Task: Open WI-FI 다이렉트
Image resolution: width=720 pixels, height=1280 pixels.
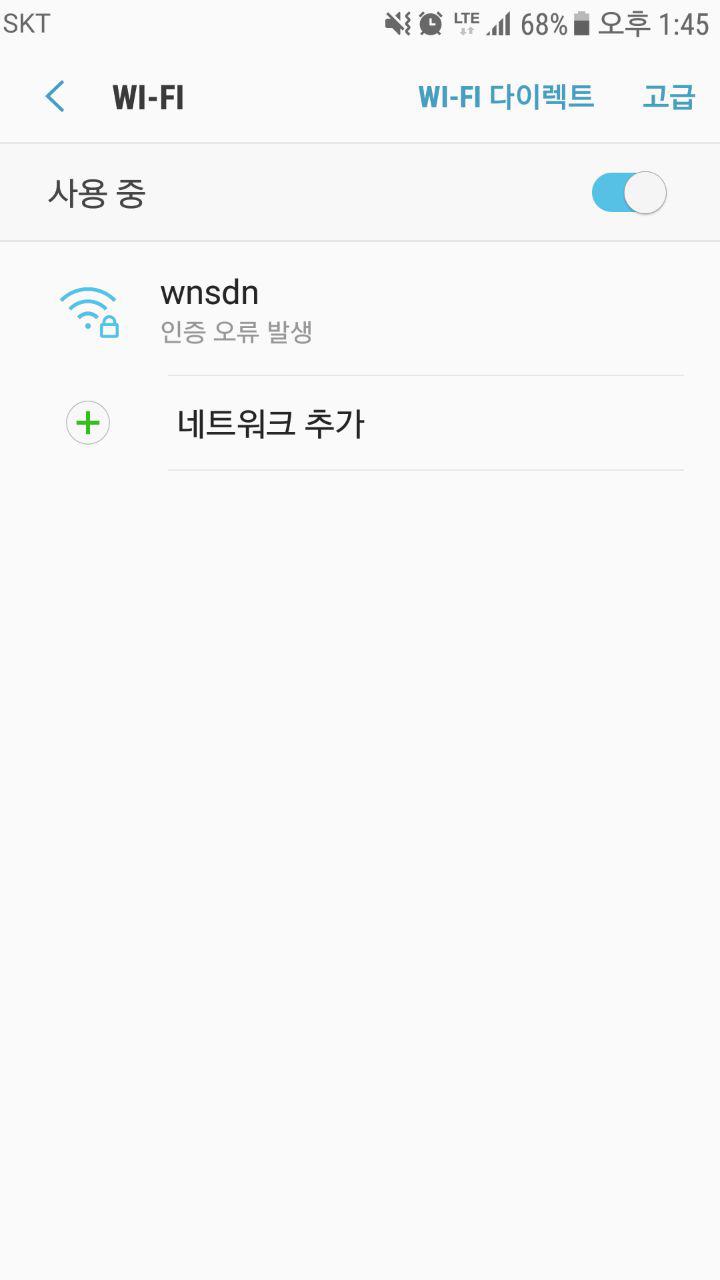Action: click(x=506, y=97)
